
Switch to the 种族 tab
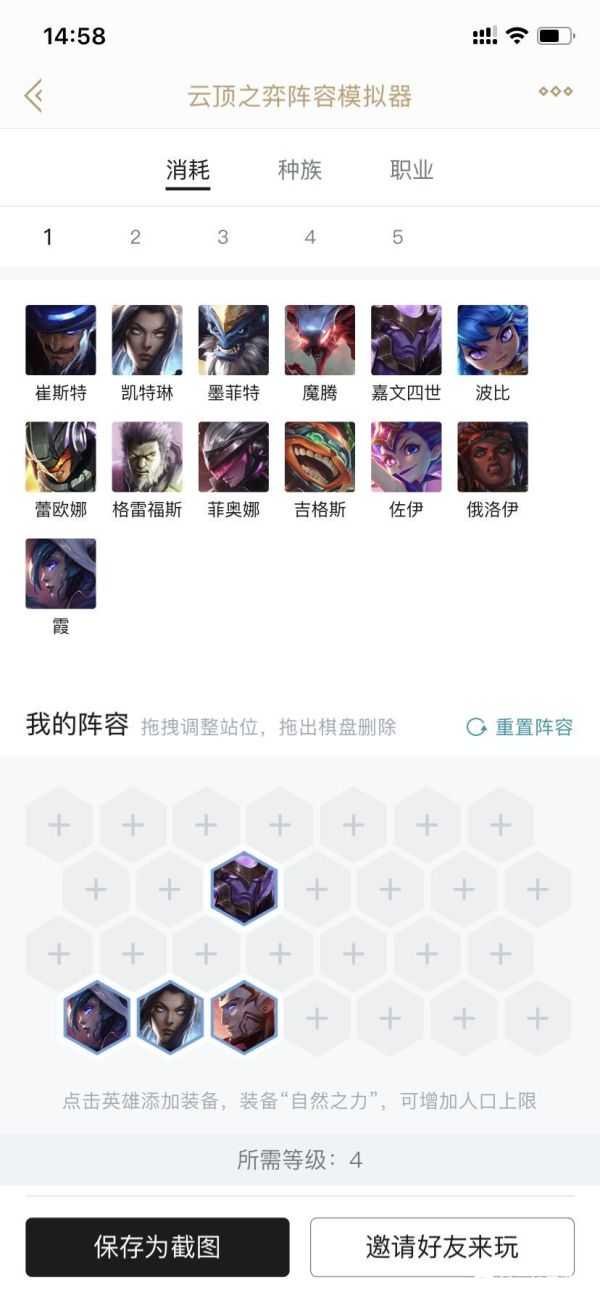pyautogui.click(x=299, y=169)
